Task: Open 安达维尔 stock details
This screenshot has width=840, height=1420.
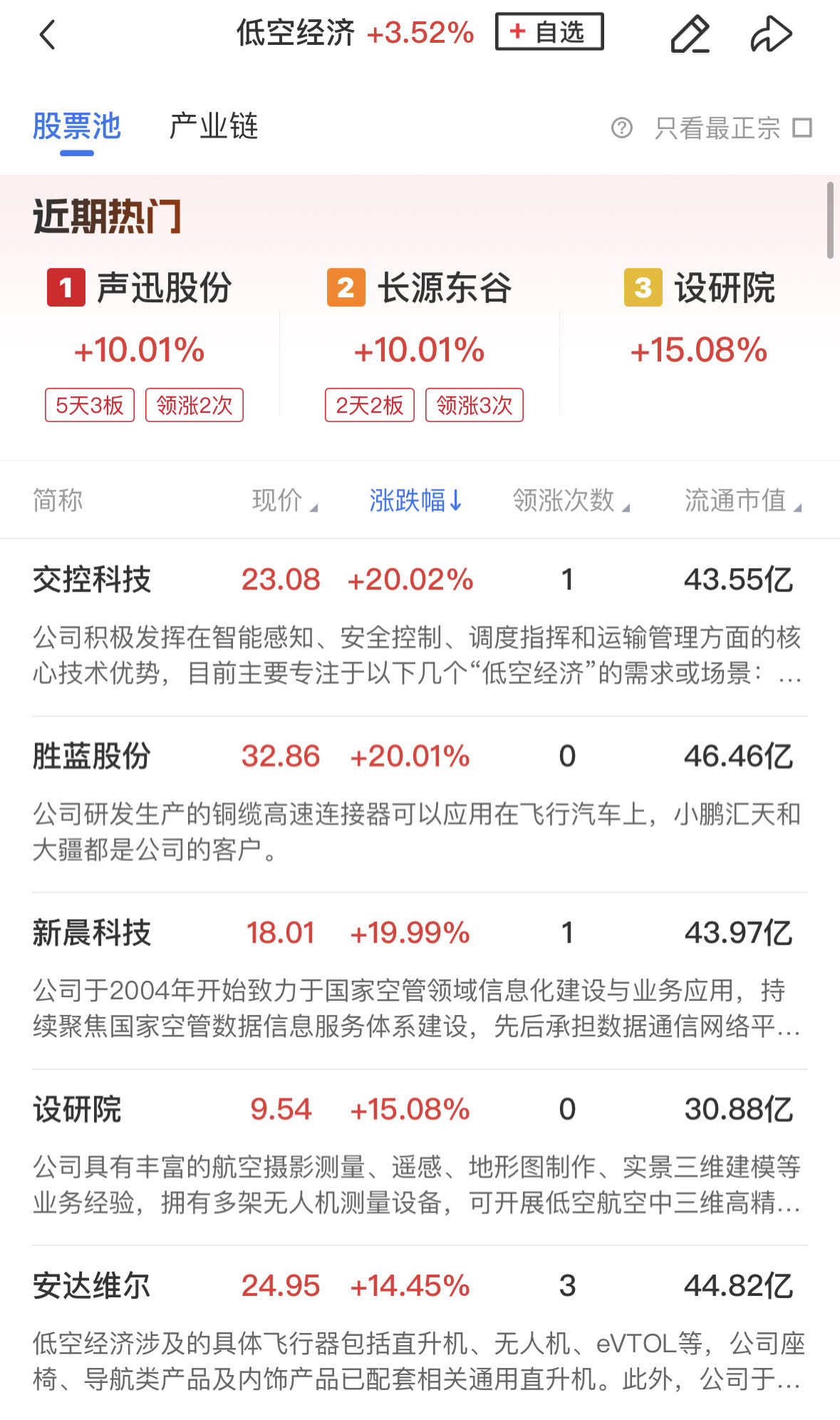Action: click(x=92, y=1287)
